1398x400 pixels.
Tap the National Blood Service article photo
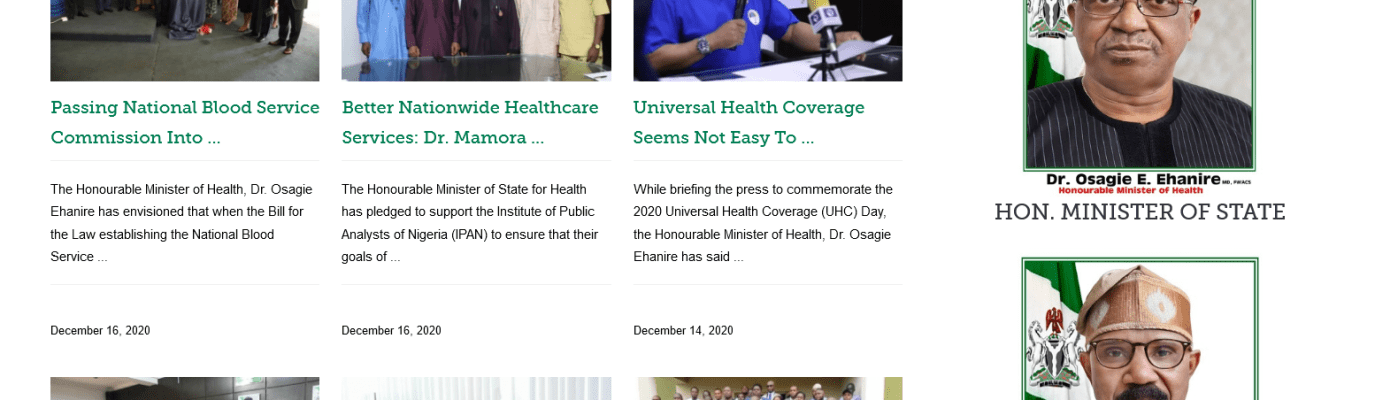tap(185, 40)
